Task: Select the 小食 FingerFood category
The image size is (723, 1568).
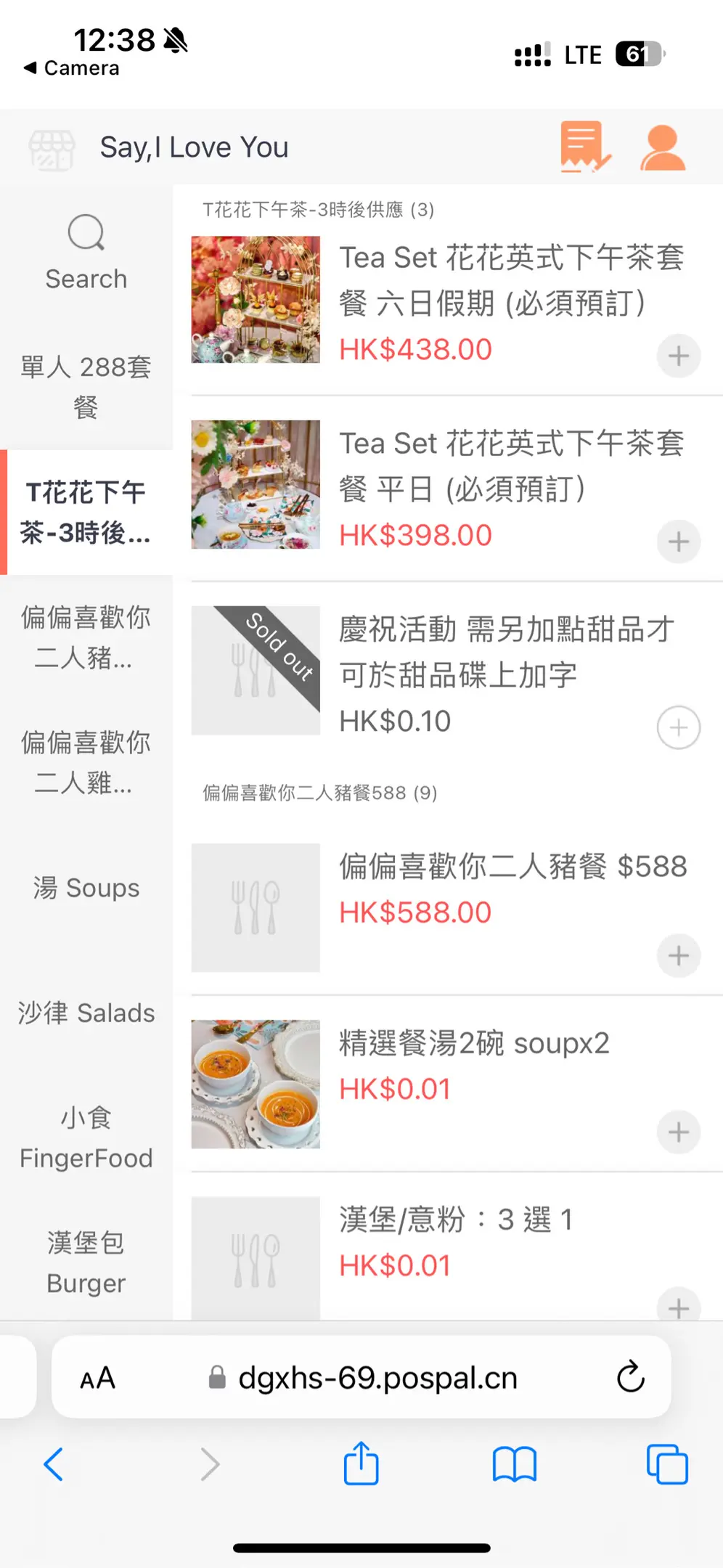Action: pyautogui.click(x=86, y=1138)
